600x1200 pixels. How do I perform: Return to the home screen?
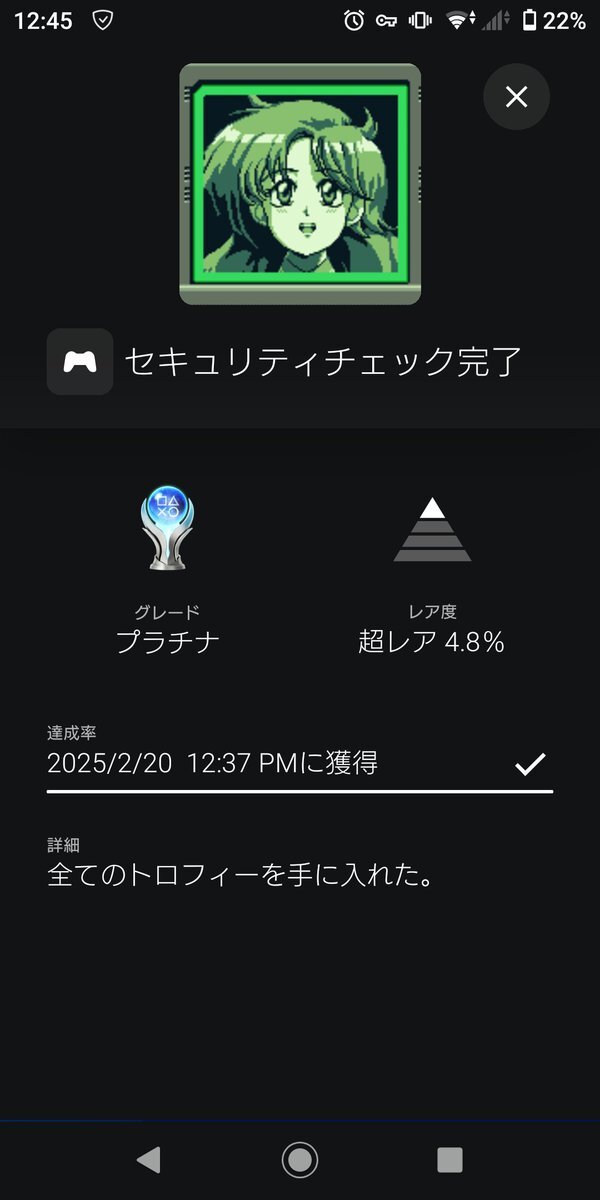(299, 1159)
